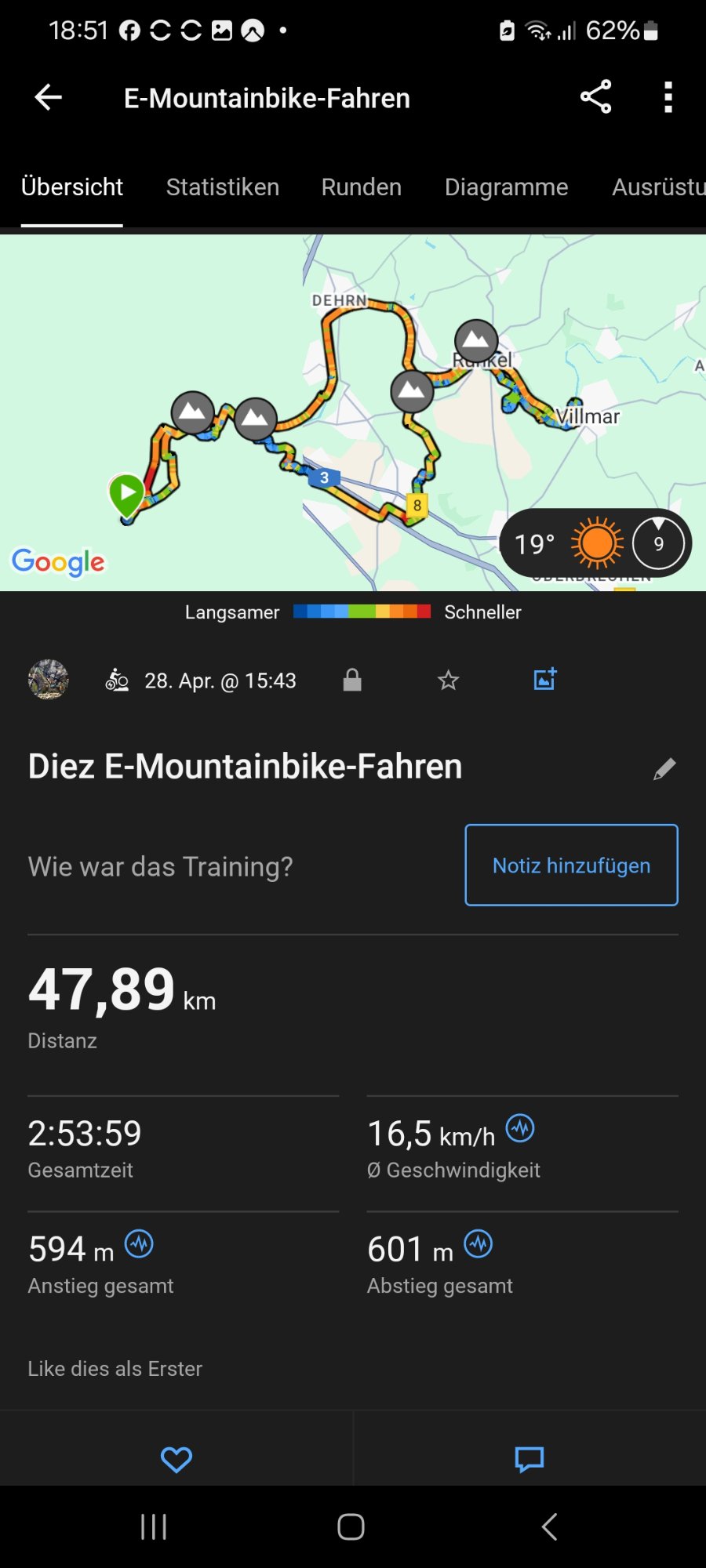Viewport: 706px width, 1568px height.
Task: Switch to the Runden tab
Action: click(361, 187)
